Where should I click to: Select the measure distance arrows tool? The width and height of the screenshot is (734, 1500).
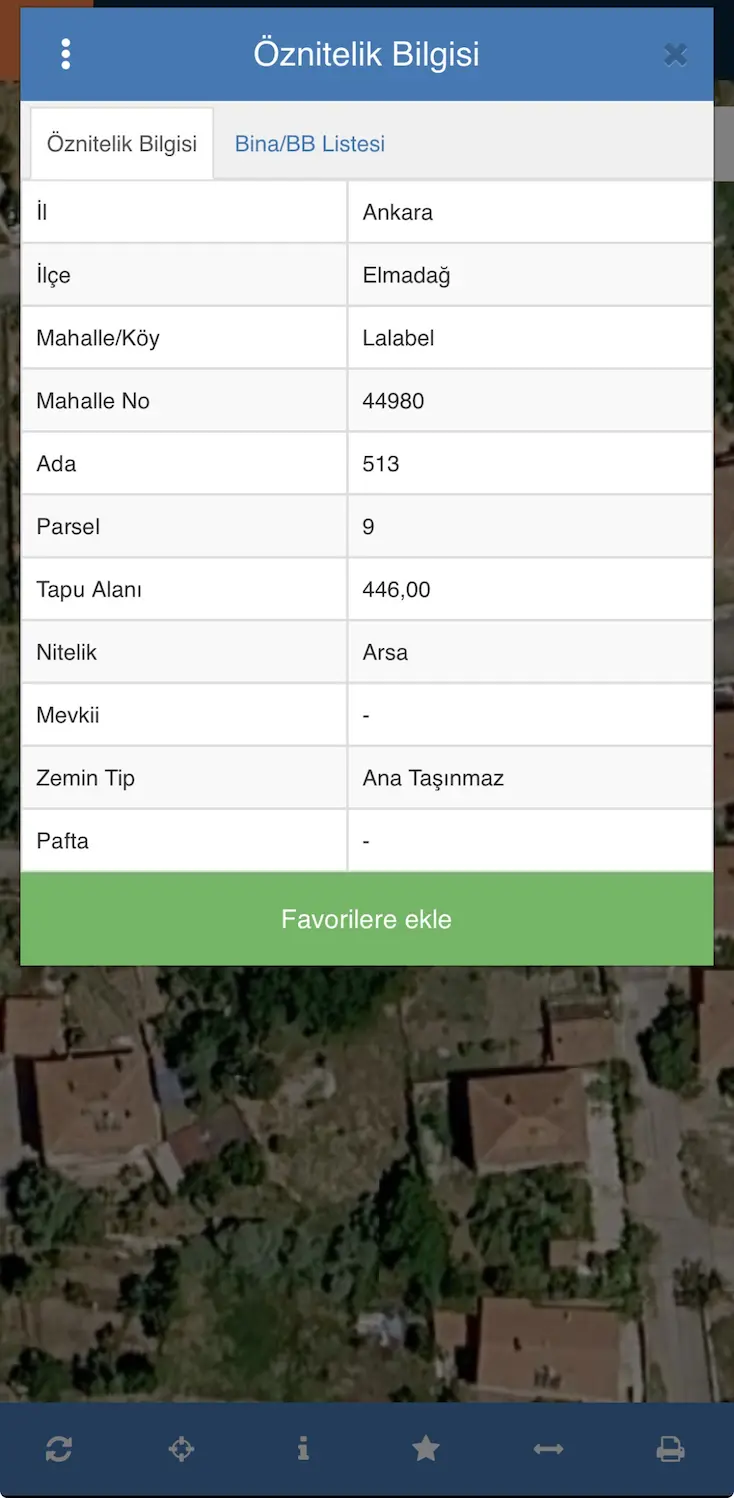548,1449
